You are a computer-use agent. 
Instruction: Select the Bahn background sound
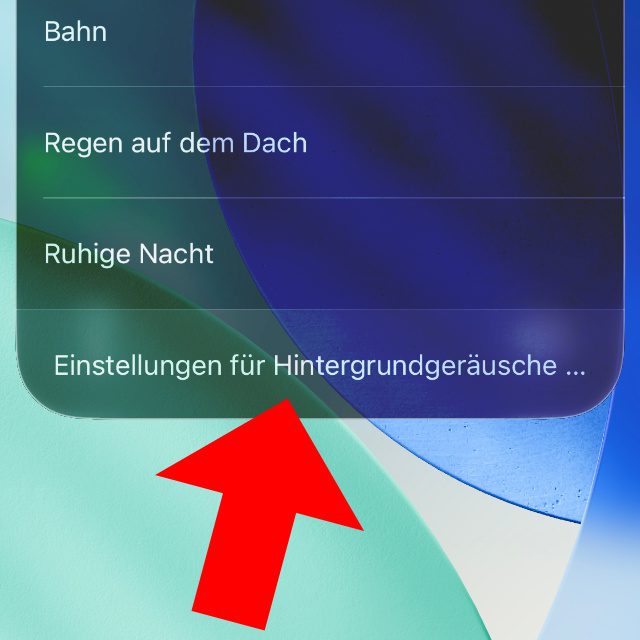click(76, 32)
